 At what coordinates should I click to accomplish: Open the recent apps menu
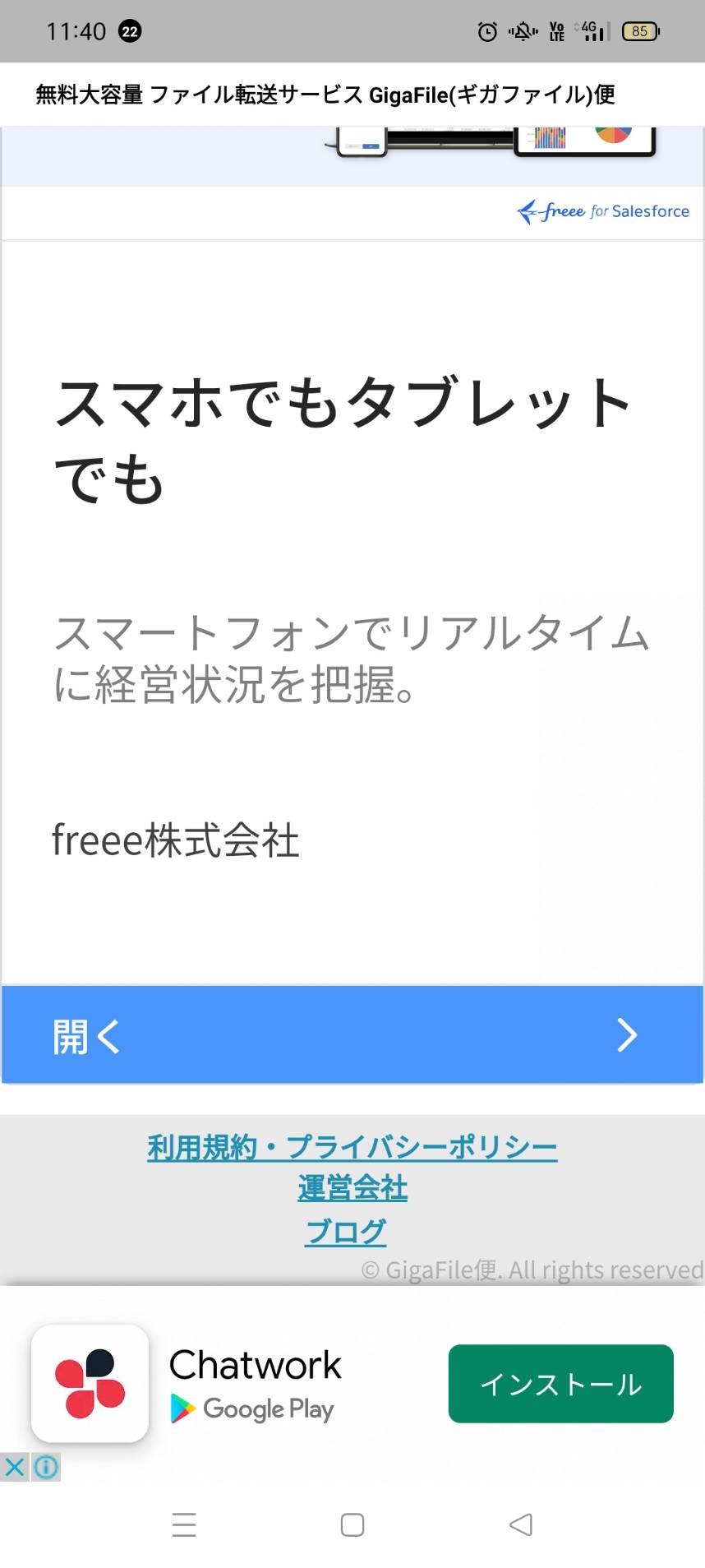[x=184, y=1524]
